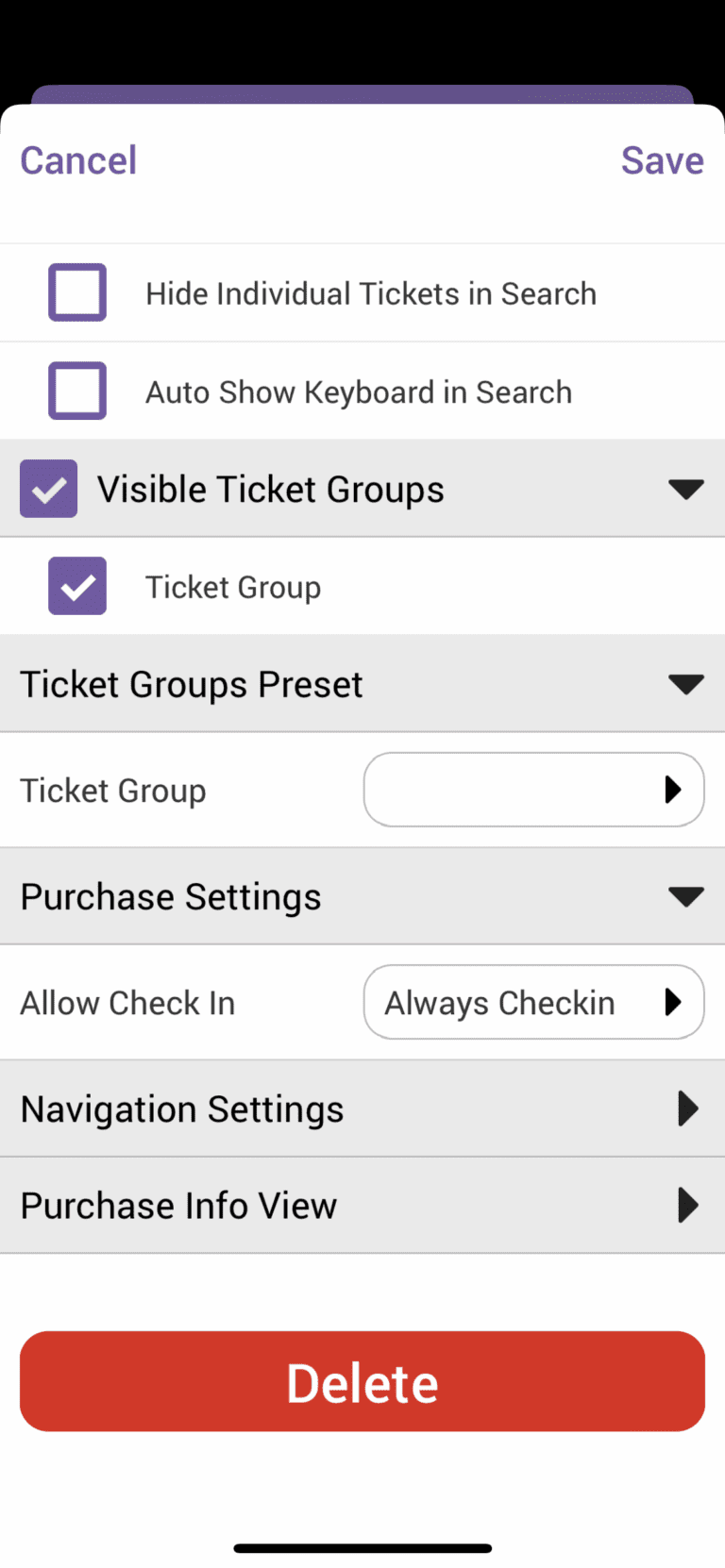Open the Allow Check In dropdown
This screenshot has height=1568, width=725.
coord(533,1002)
